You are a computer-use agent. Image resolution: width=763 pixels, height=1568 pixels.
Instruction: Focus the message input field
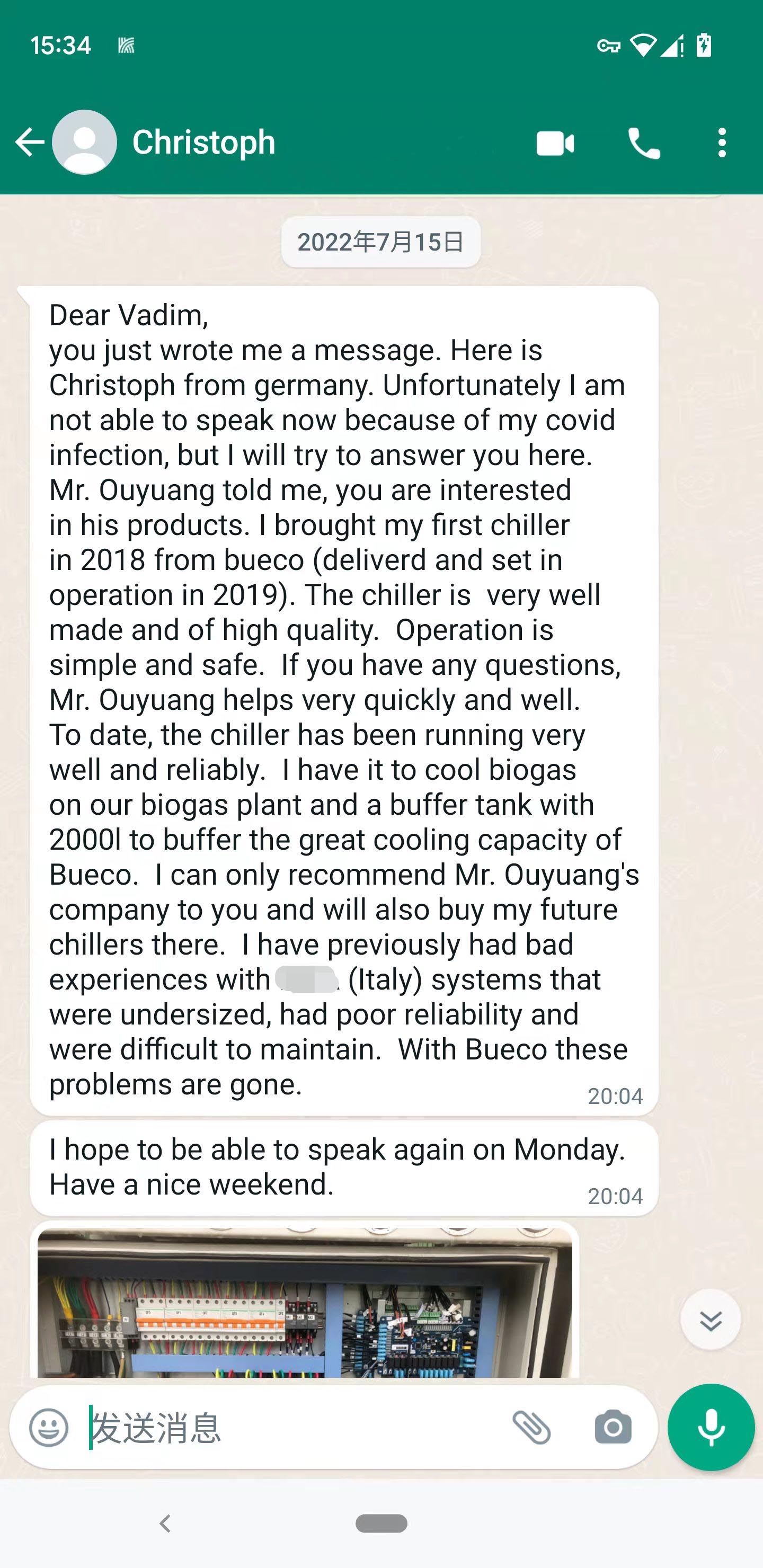click(292, 1428)
